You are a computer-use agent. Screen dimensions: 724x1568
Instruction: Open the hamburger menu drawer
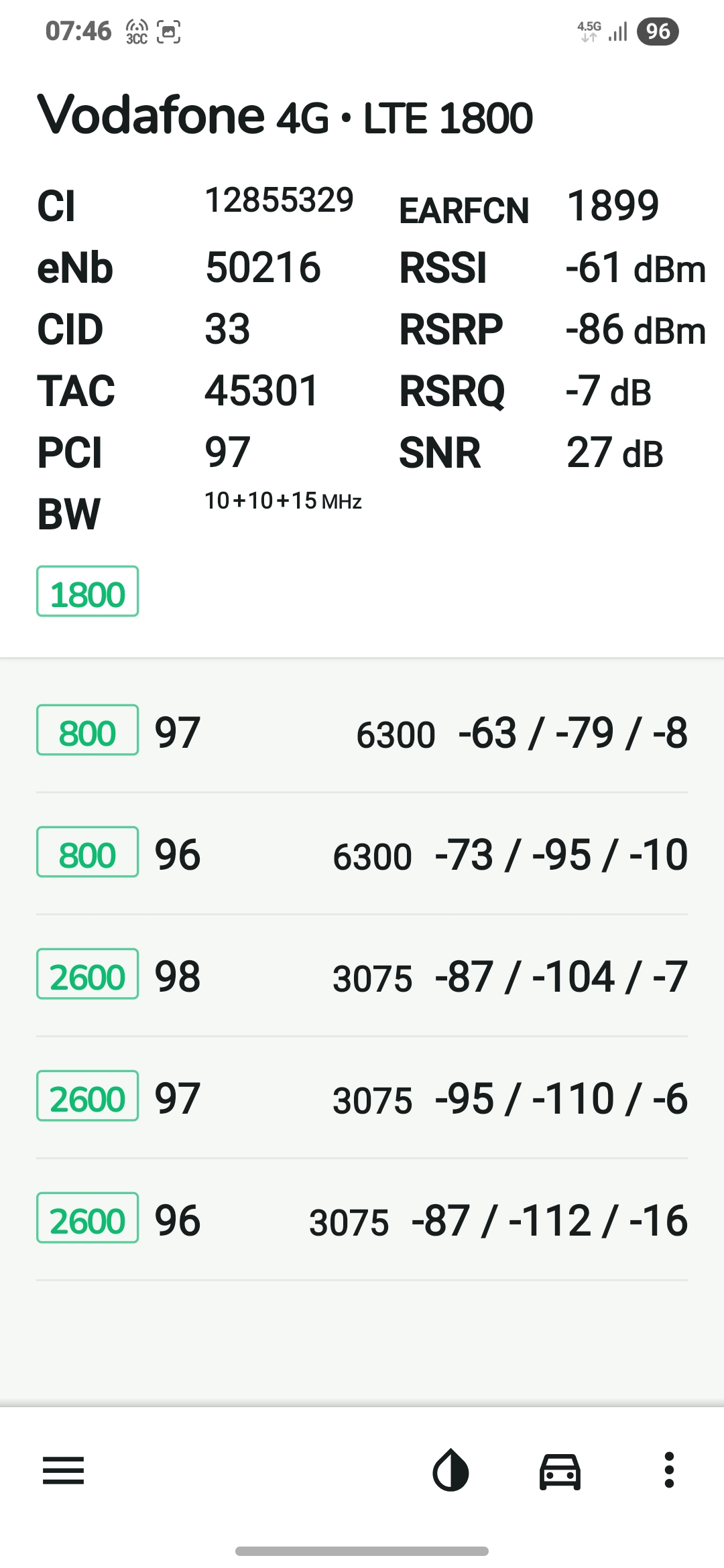(x=64, y=1471)
